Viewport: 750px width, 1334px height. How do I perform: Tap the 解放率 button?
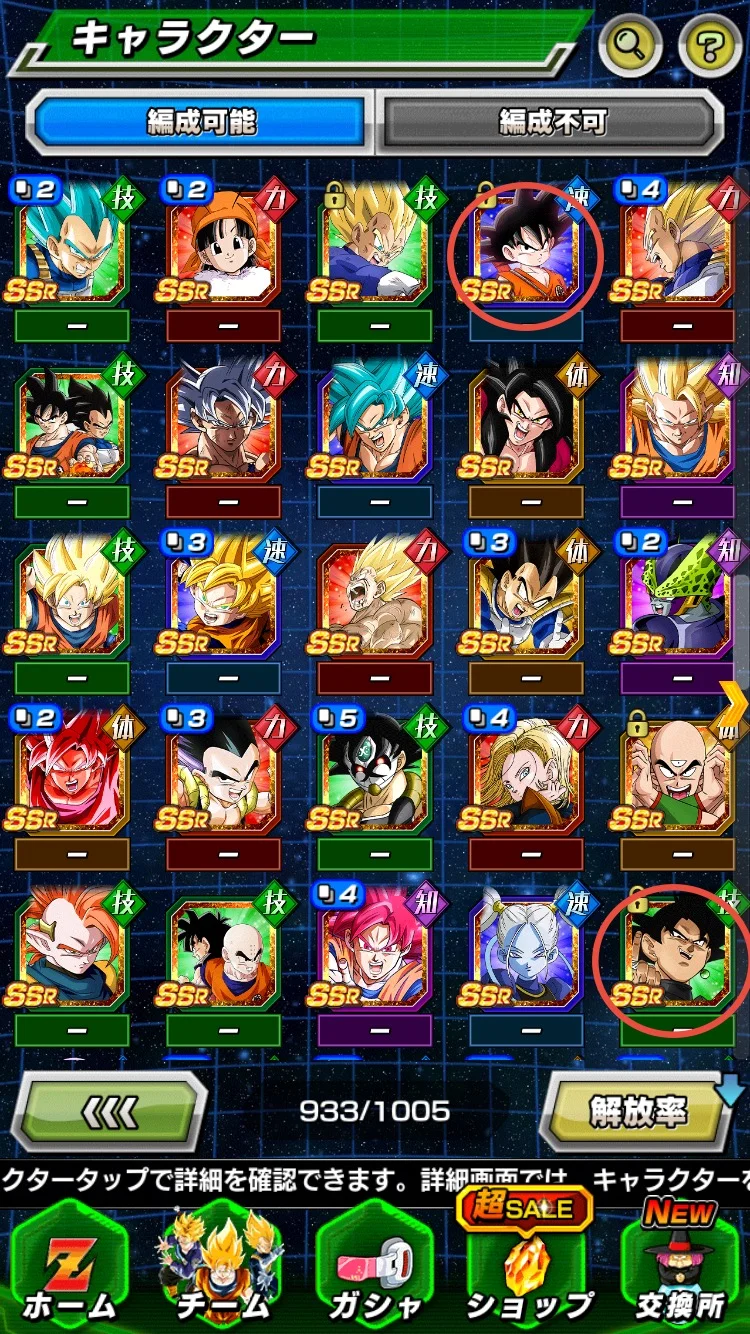637,1111
